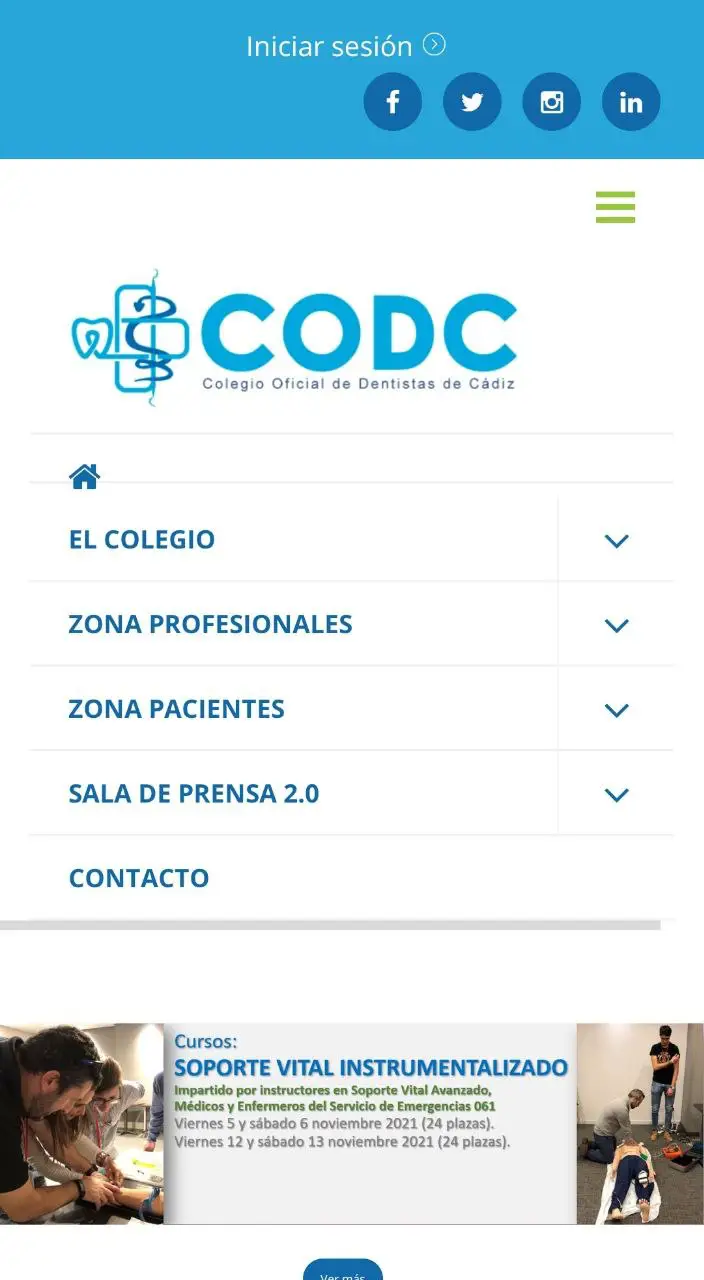704x1280 pixels.
Task: Open the Facebook page
Action: pos(392,102)
